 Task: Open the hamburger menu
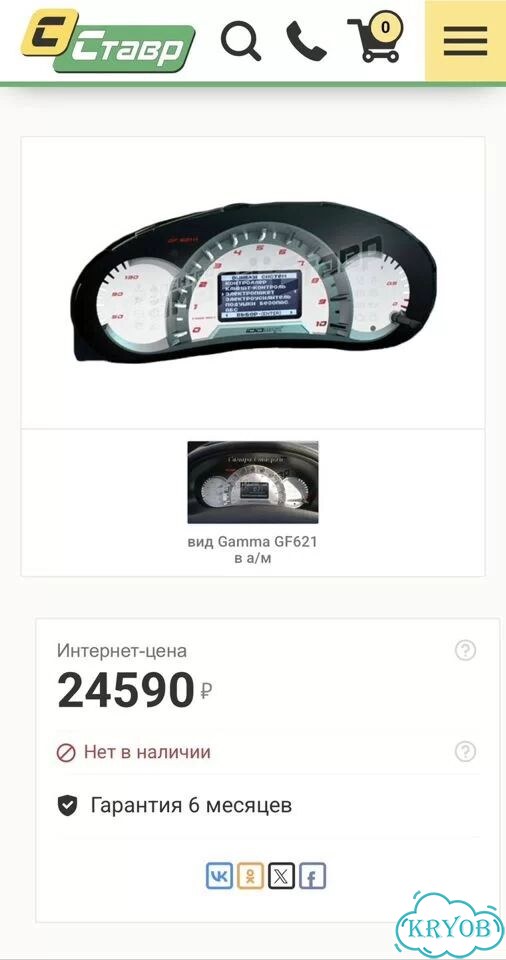(x=466, y=41)
